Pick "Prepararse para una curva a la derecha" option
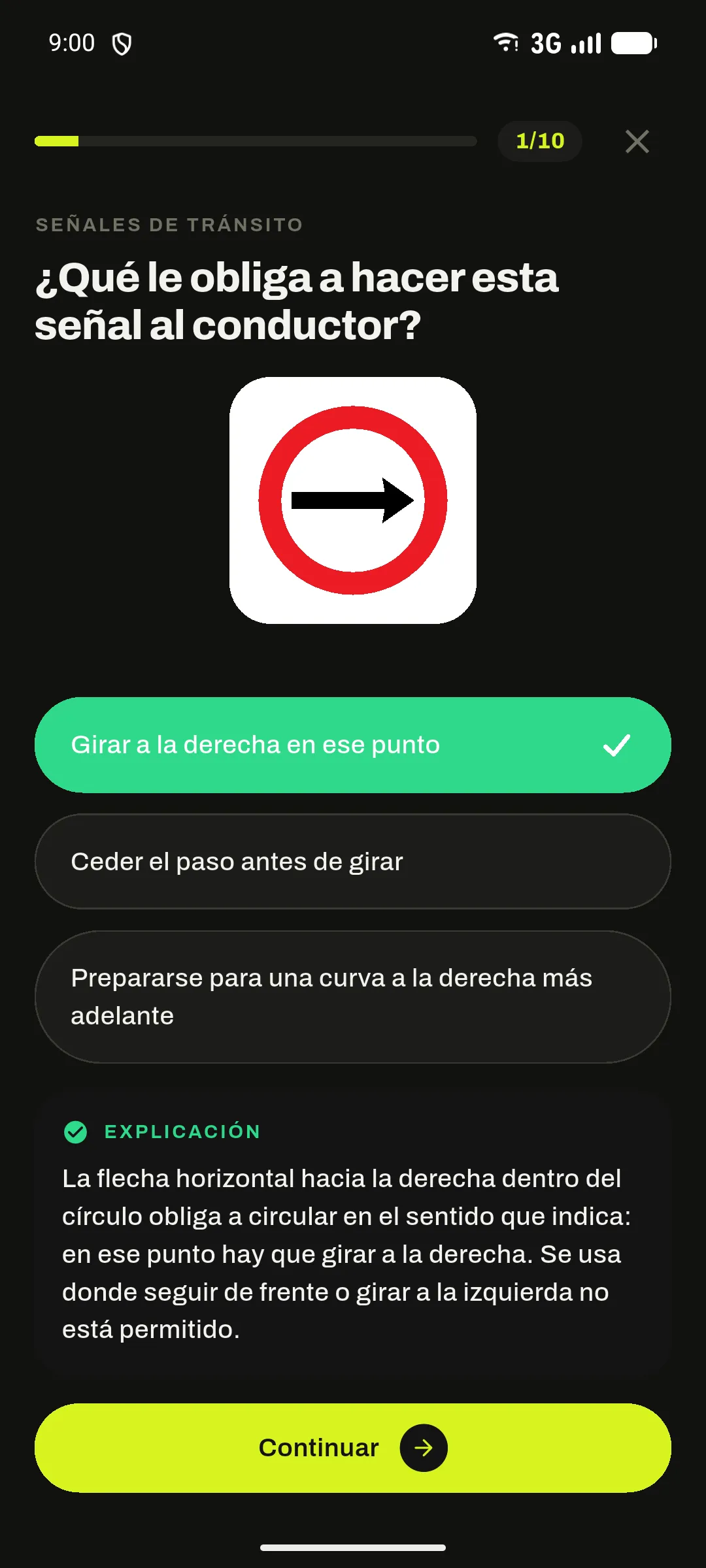 (x=353, y=997)
